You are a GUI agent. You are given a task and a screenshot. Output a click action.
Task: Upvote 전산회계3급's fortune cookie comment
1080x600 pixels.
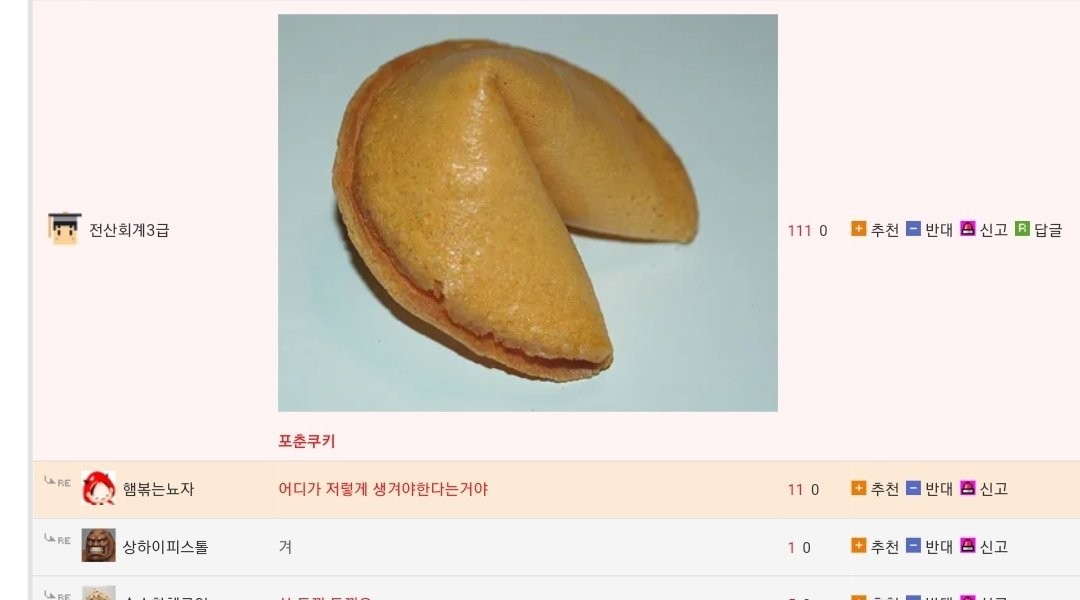[875, 230]
